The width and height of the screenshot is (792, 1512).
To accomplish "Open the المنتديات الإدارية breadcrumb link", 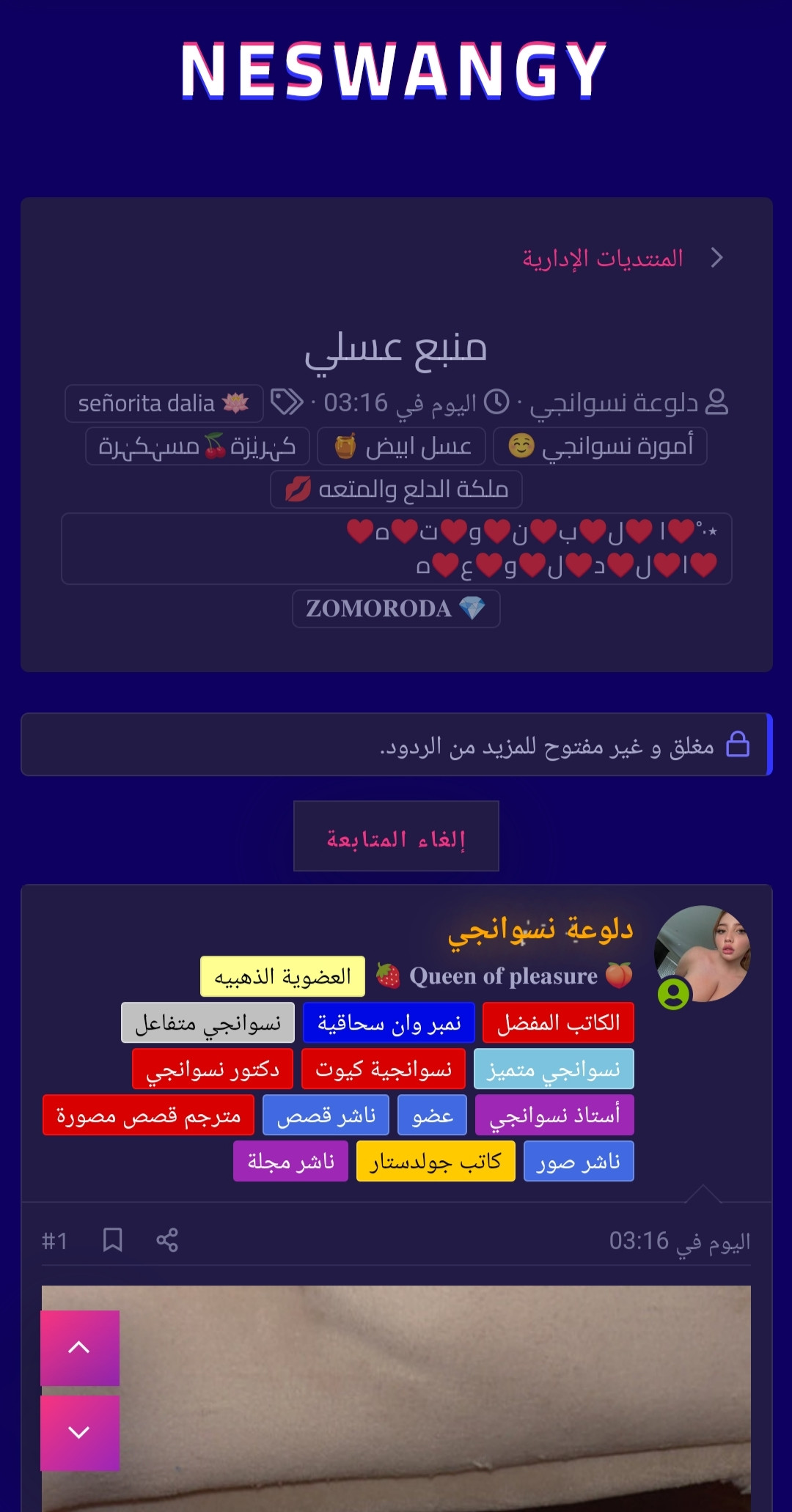I will tap(603, 258).
